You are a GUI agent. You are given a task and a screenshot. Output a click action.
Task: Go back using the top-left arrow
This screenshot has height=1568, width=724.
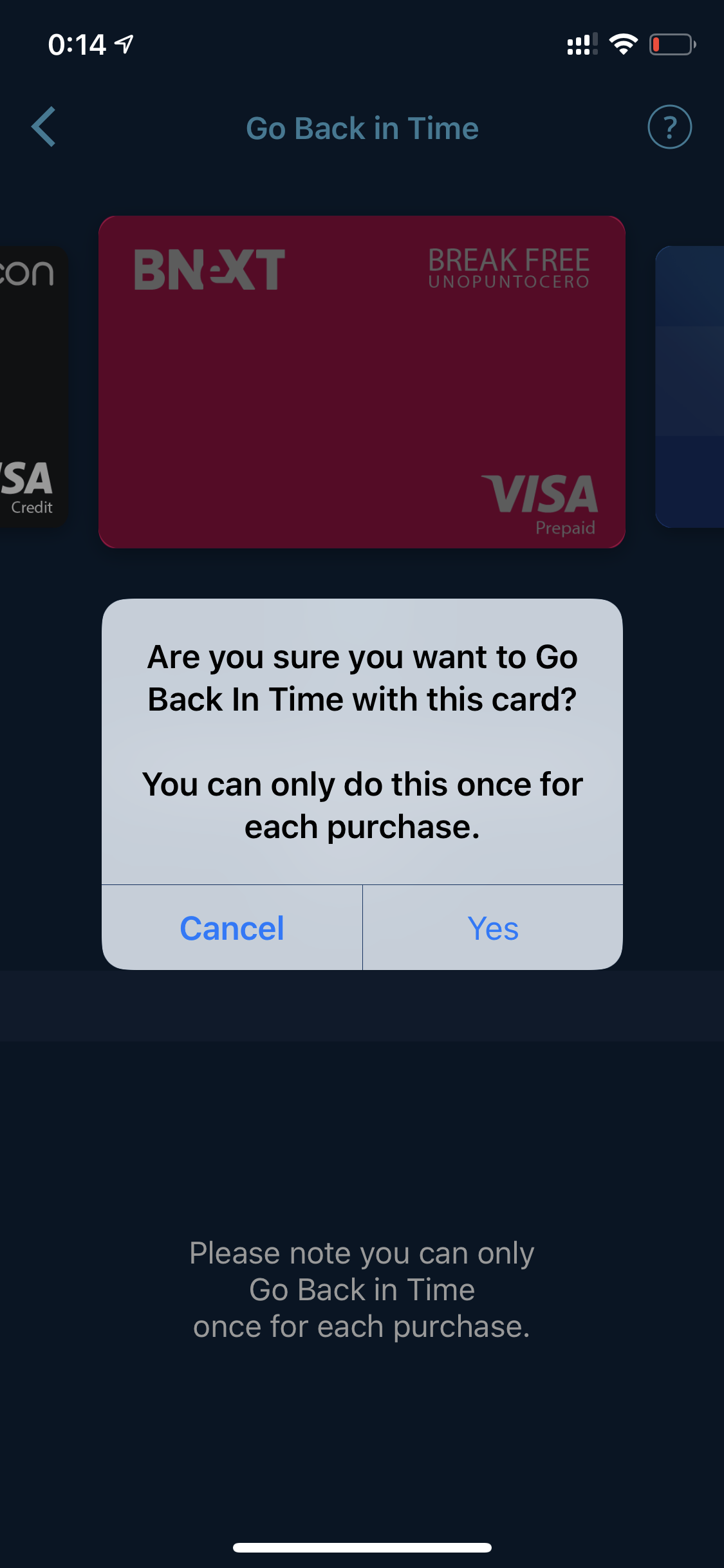coord(44,127)
